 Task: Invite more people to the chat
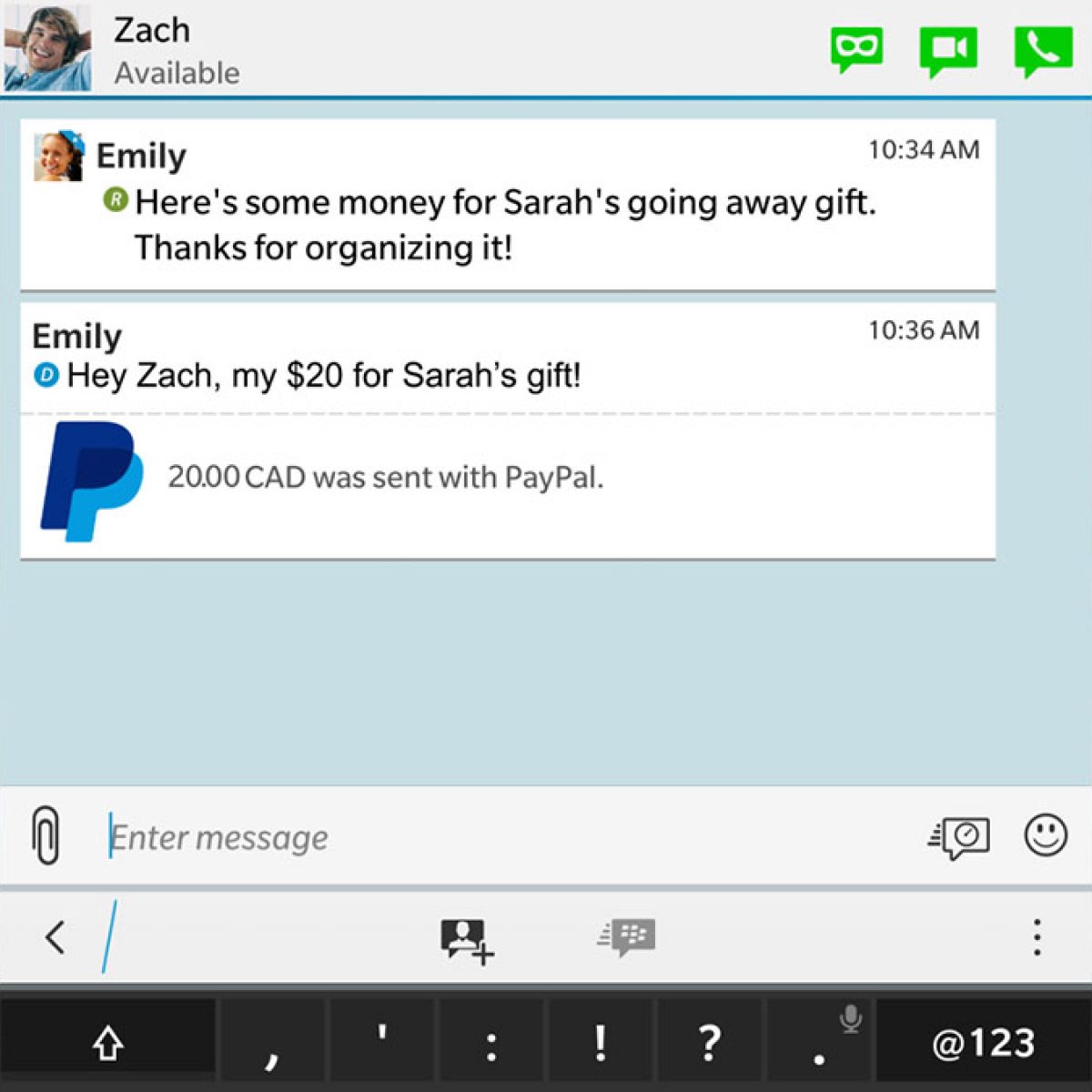467,939
